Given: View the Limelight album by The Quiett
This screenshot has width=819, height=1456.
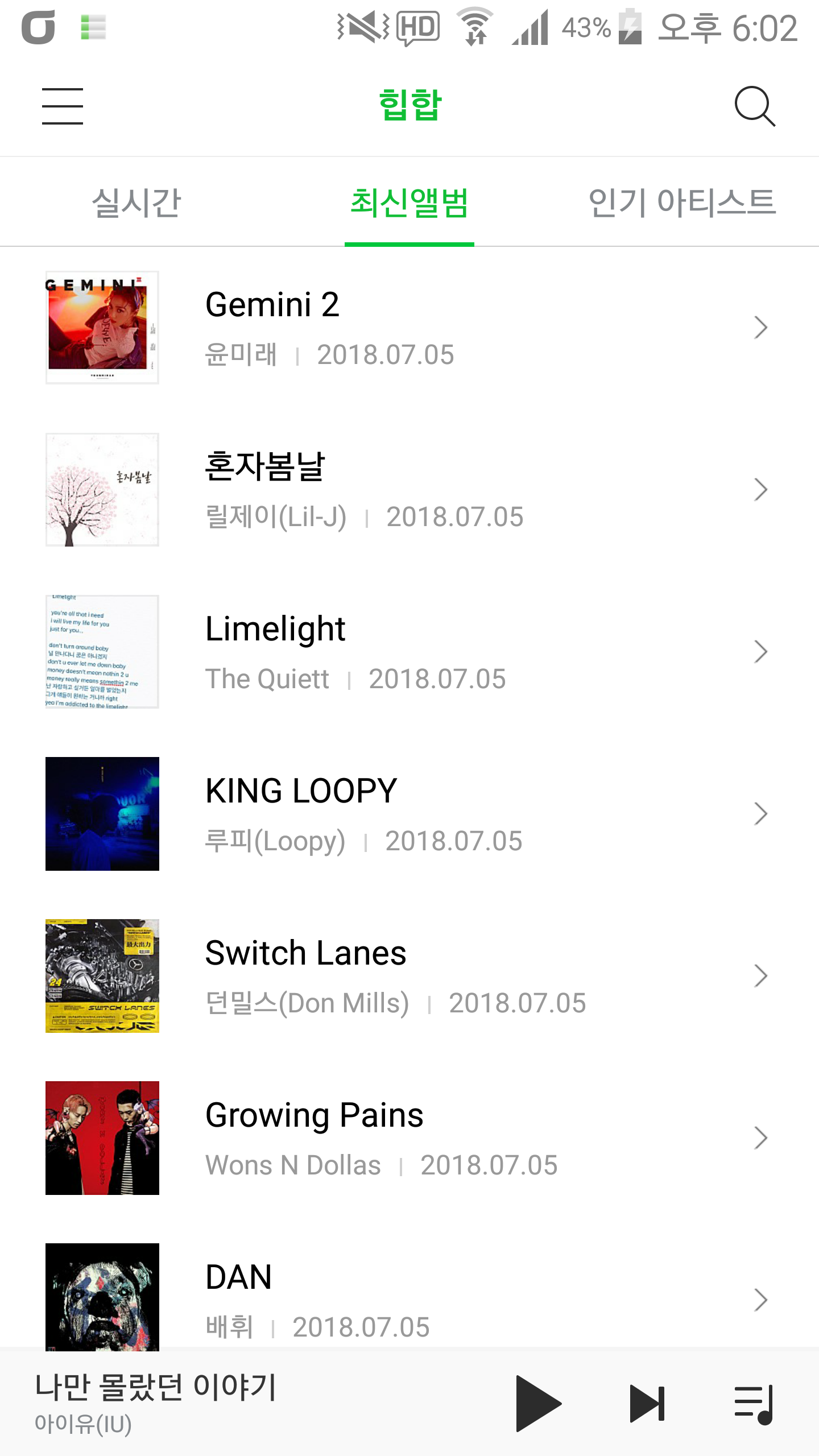Looking at the screenshot, I should pos(409,652).
